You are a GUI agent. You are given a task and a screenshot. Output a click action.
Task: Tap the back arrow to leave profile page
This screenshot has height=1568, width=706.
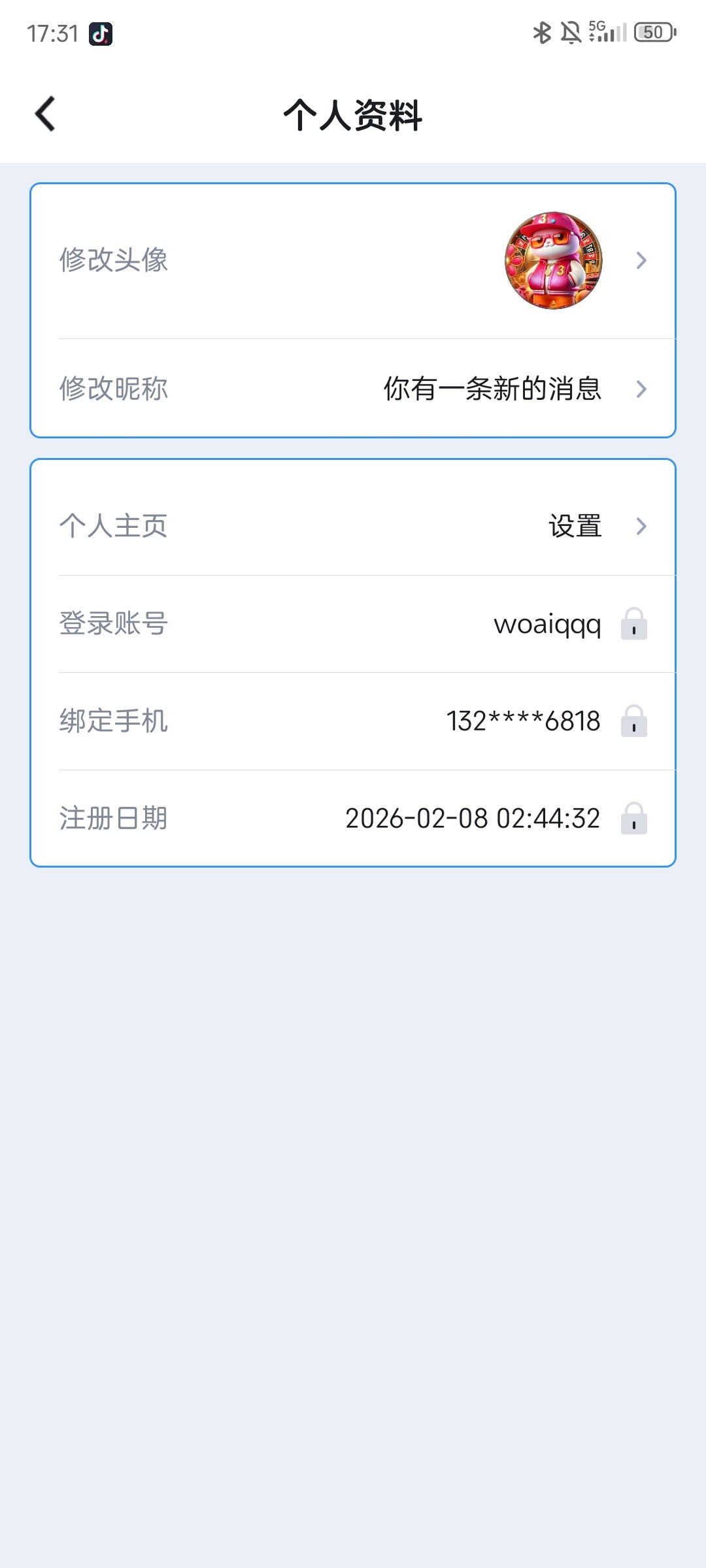tap(44, 114)
